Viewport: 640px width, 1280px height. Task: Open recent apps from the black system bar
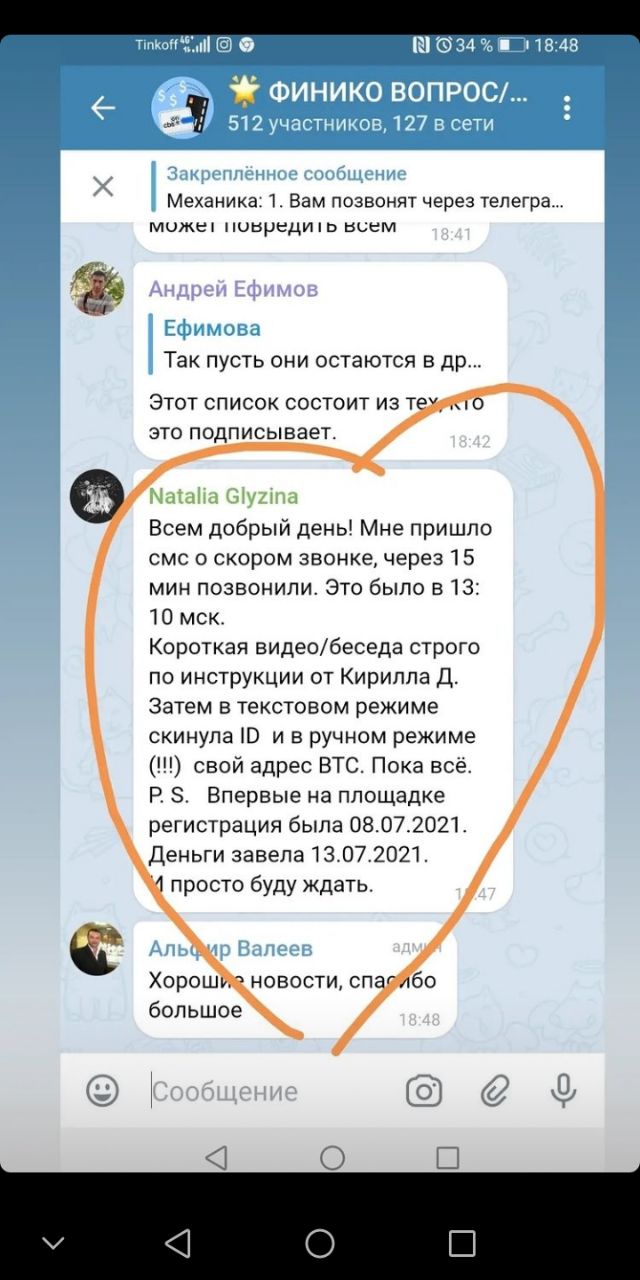pos(462,1243)
